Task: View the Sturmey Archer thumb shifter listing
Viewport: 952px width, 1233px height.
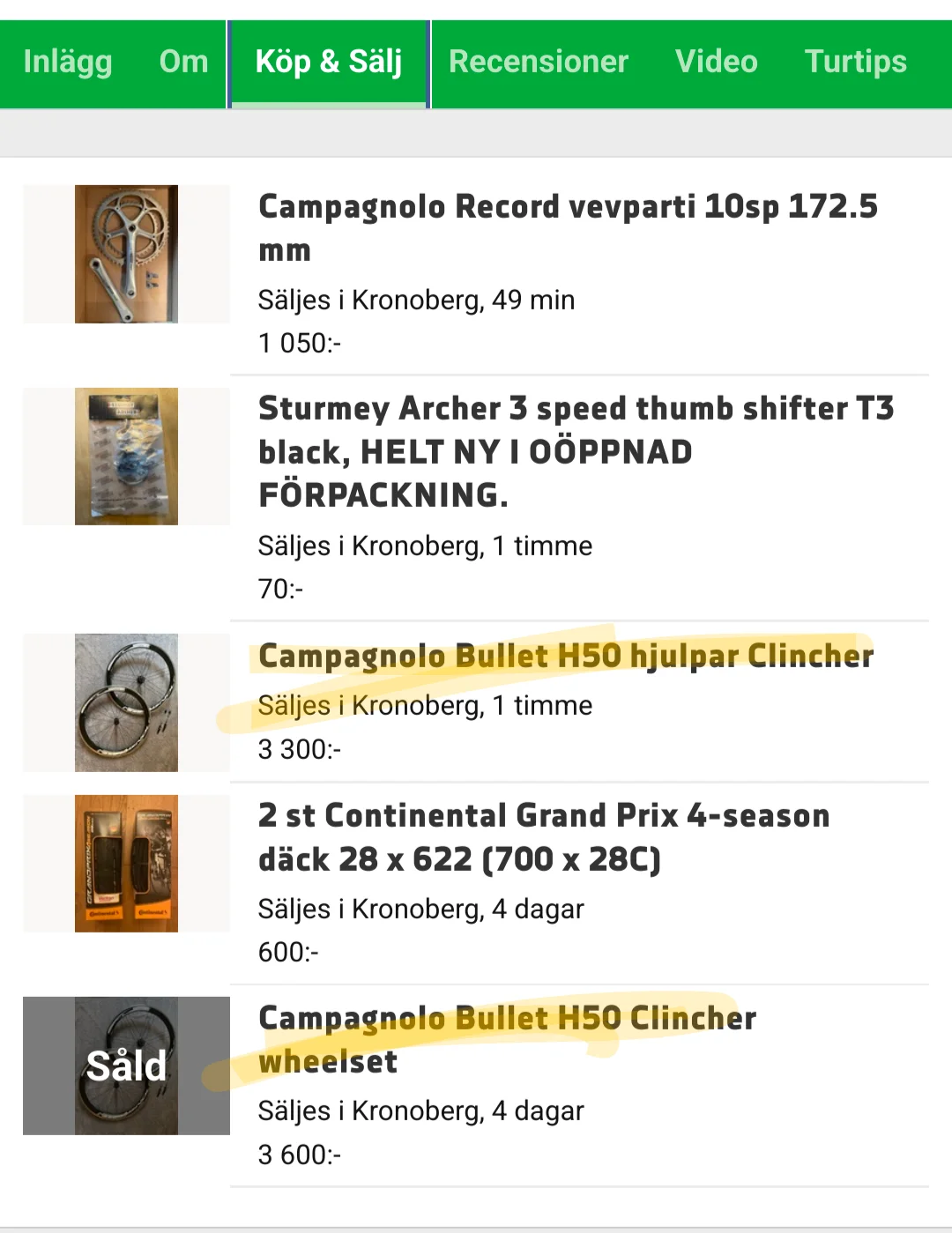Action: pos(576,451)
